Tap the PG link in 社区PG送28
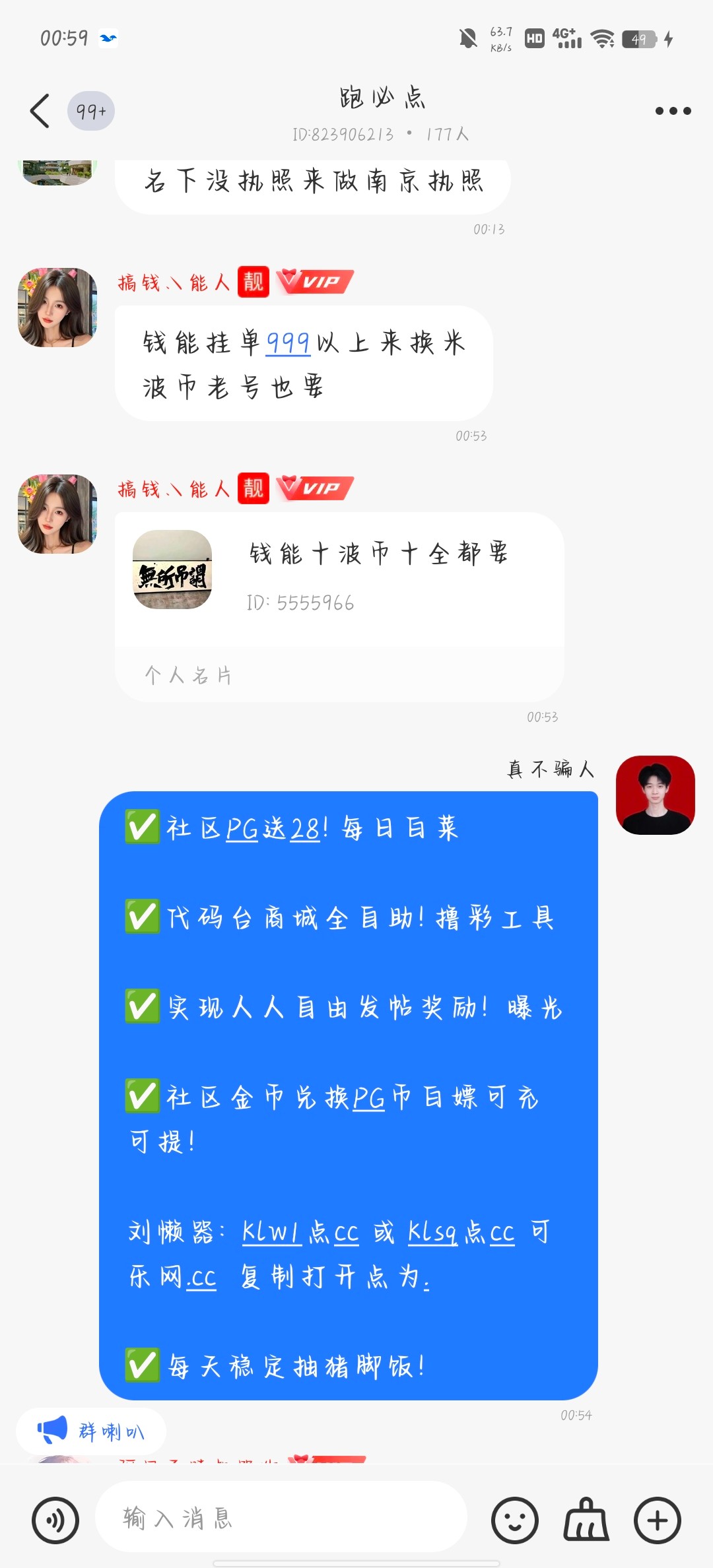Viewport: 713px width, 1568px height. coord(242,829)
